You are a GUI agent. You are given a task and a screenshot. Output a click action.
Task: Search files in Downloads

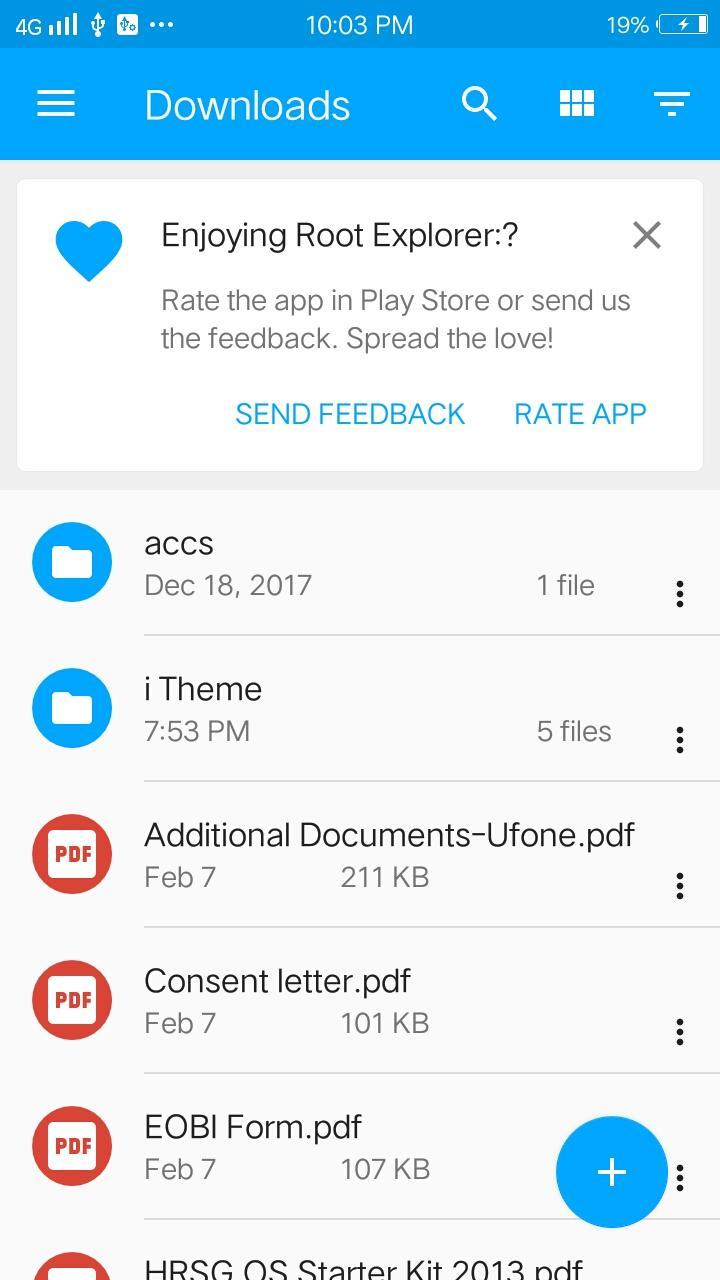pos(479,103)
